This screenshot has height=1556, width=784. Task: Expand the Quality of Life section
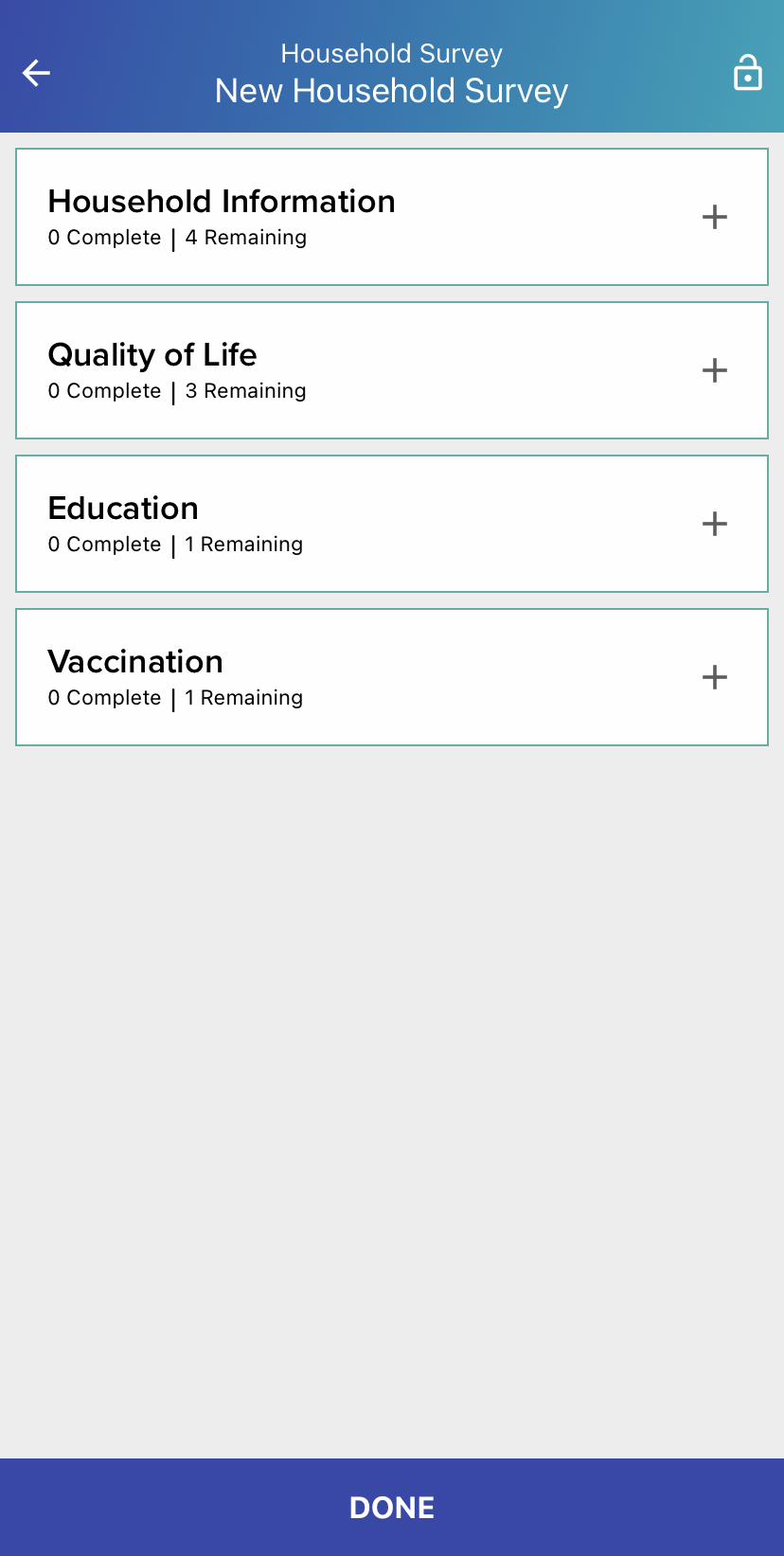coord(714,370)
